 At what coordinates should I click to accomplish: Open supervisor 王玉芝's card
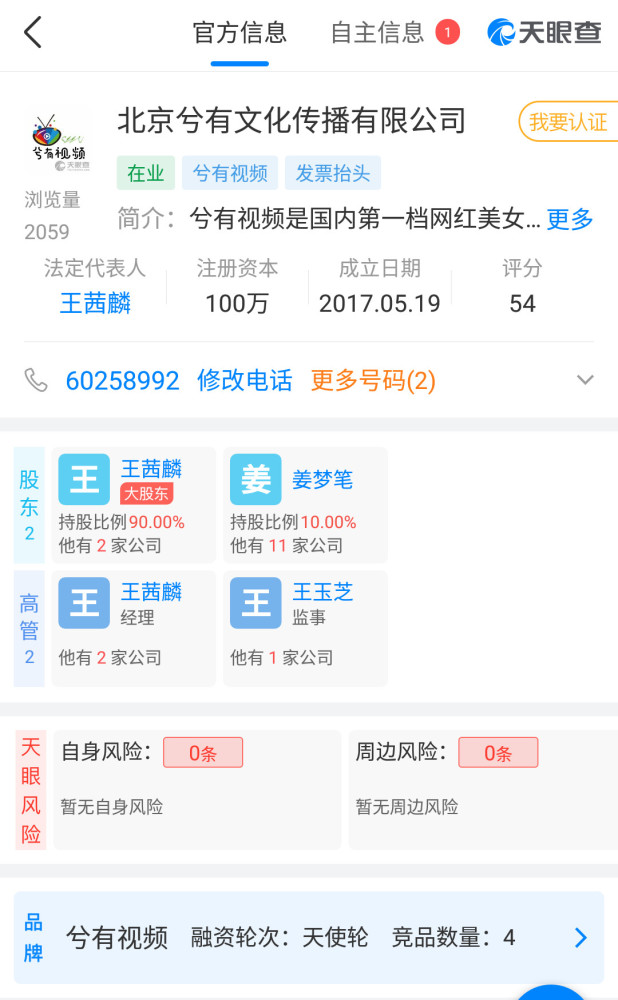coord(304,629)
